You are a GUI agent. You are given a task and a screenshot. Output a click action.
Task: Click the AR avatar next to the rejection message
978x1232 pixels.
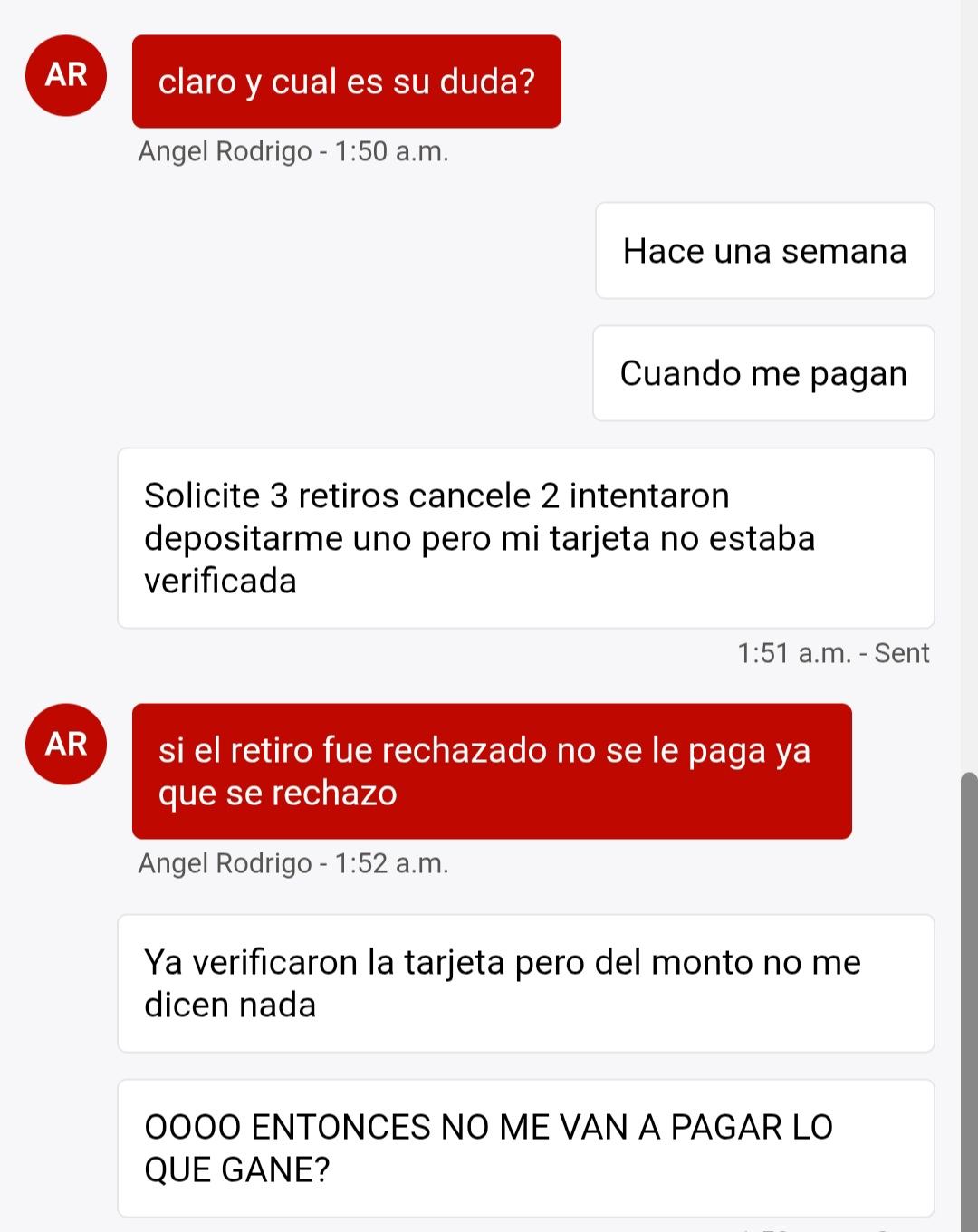pos(65,745)
